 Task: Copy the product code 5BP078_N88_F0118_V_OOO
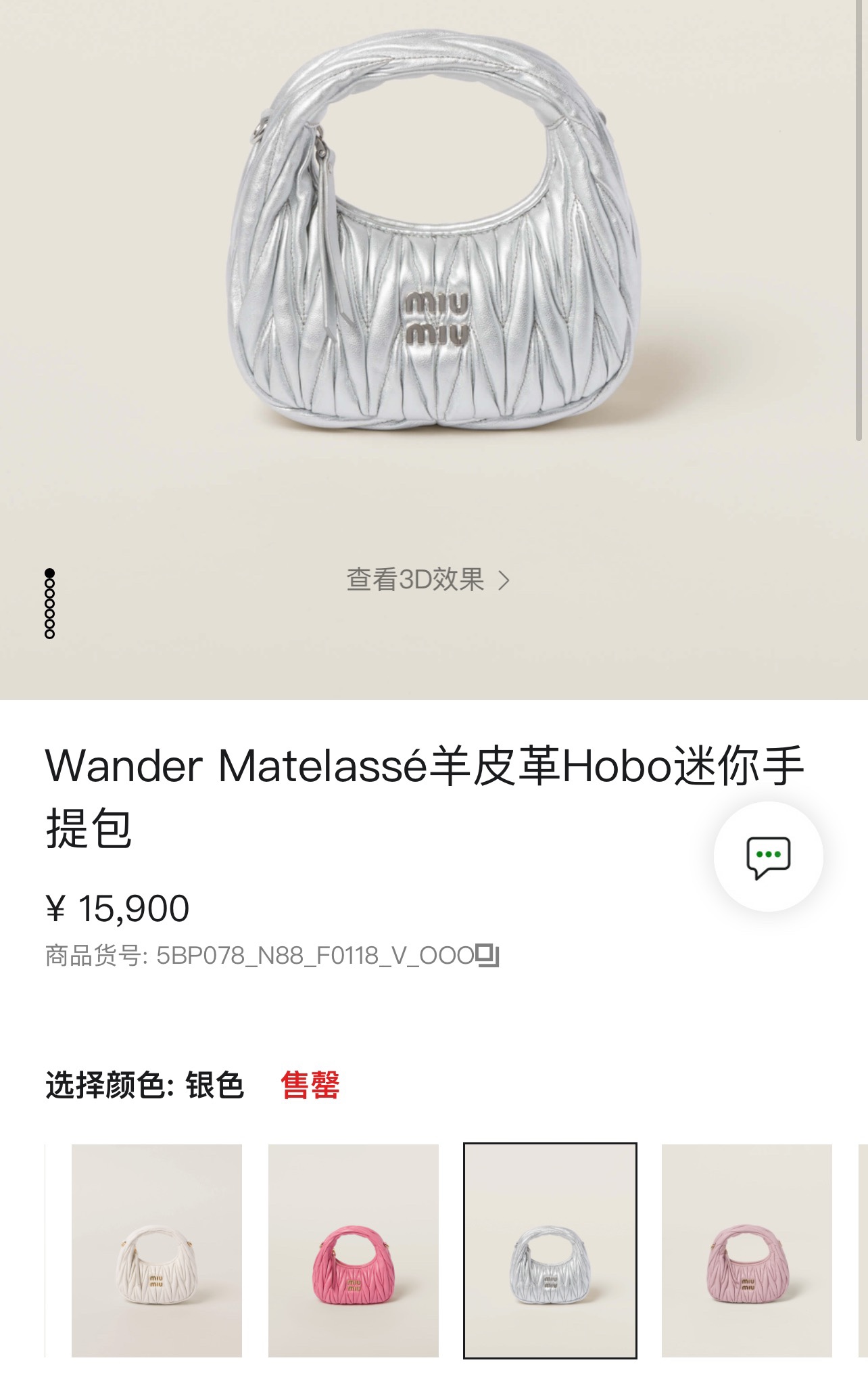(x=487, y=956)
